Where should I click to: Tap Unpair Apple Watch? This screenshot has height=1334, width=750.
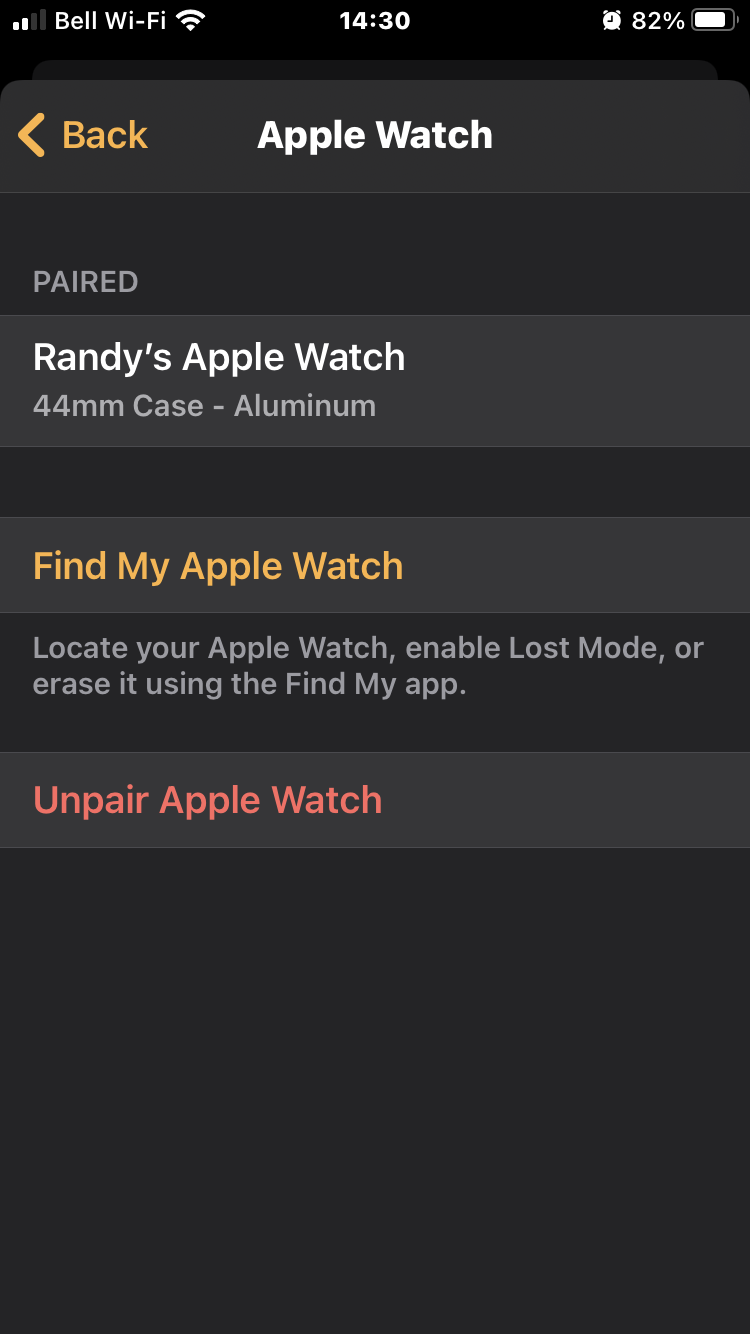(x=208, y=800)
